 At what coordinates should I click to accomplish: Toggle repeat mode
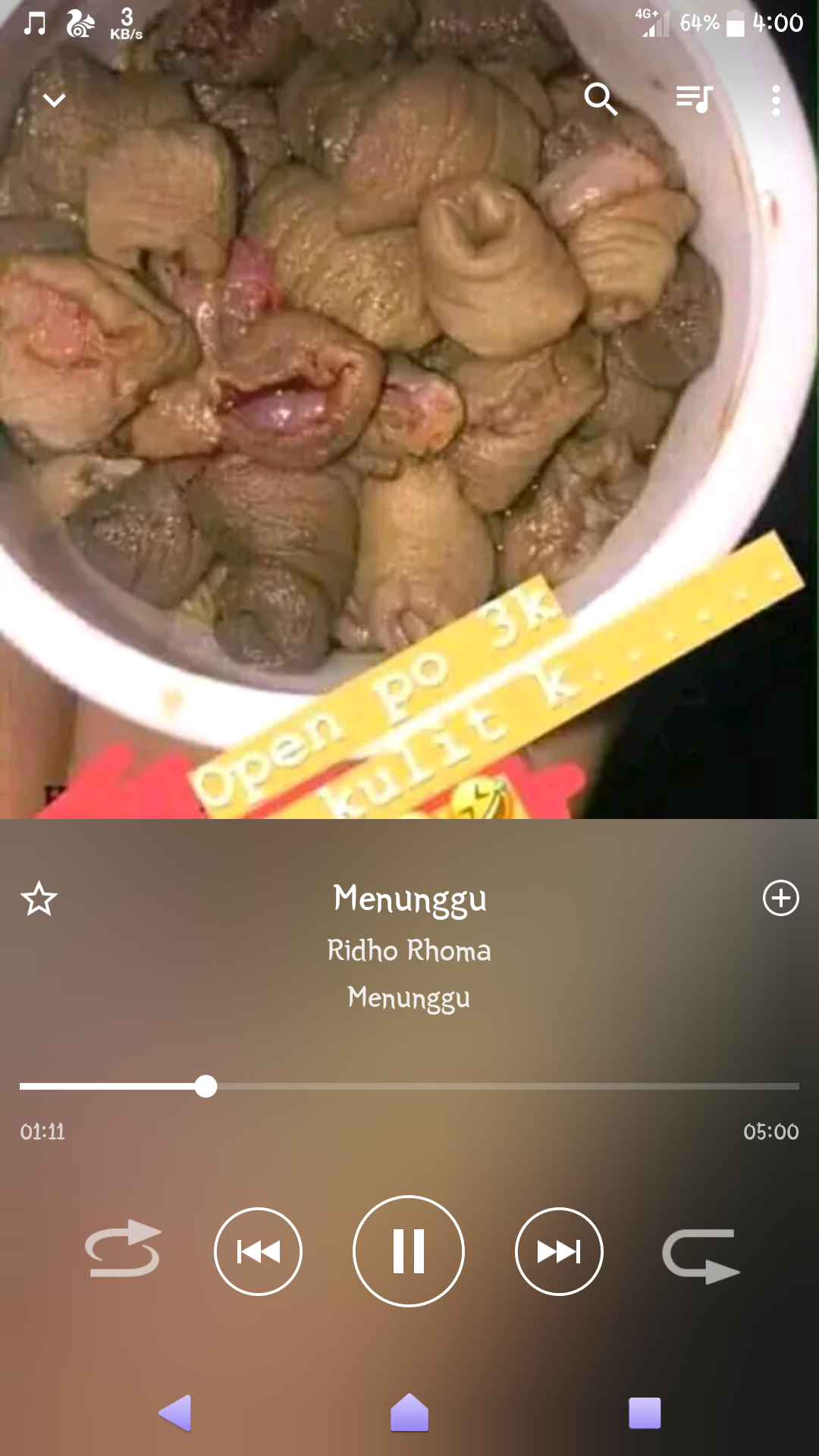pos(123,1250)
